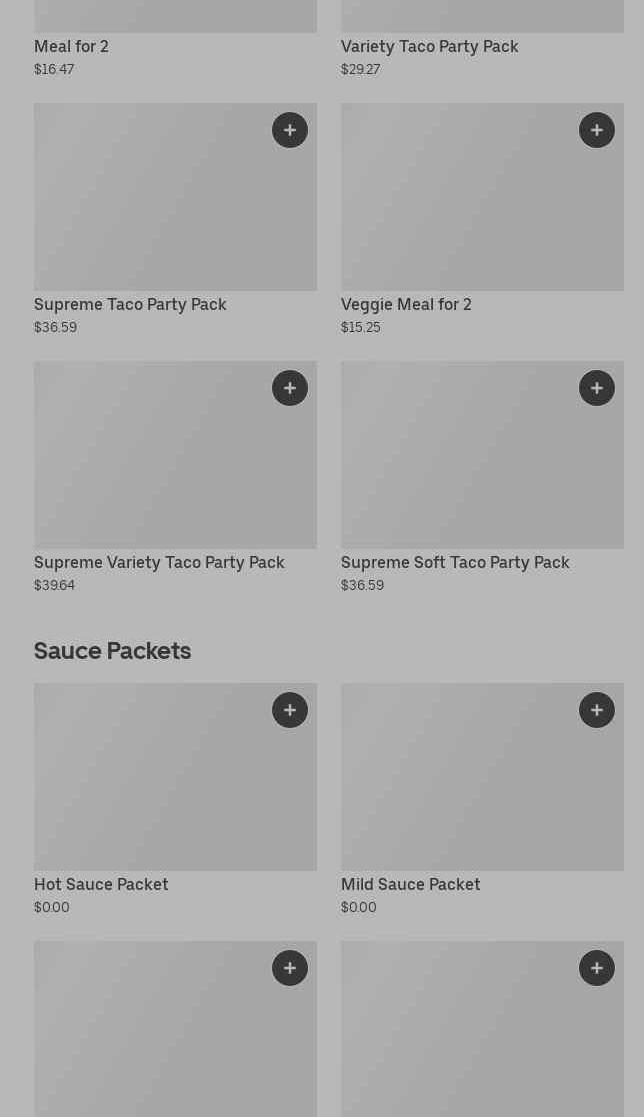Add Hot Sauce Packet to order
The width and height of the screenshot is (644, 1117).
coord(290,710)
